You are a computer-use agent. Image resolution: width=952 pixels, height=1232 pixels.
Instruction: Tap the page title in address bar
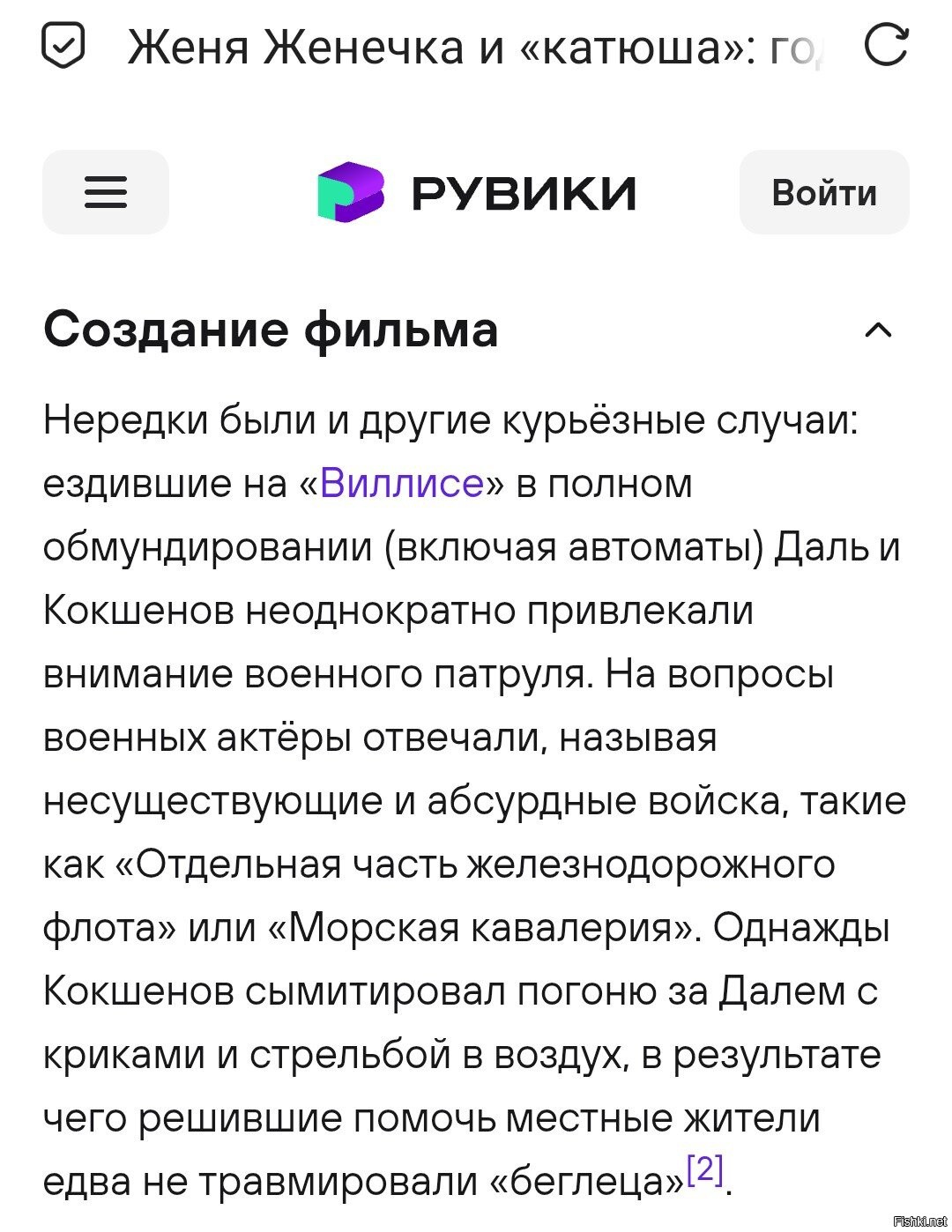click(476, 46)
